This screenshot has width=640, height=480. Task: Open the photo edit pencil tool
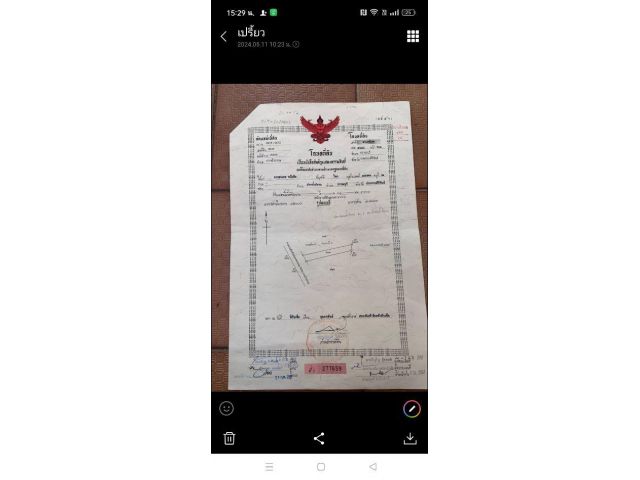coord(410,408)
